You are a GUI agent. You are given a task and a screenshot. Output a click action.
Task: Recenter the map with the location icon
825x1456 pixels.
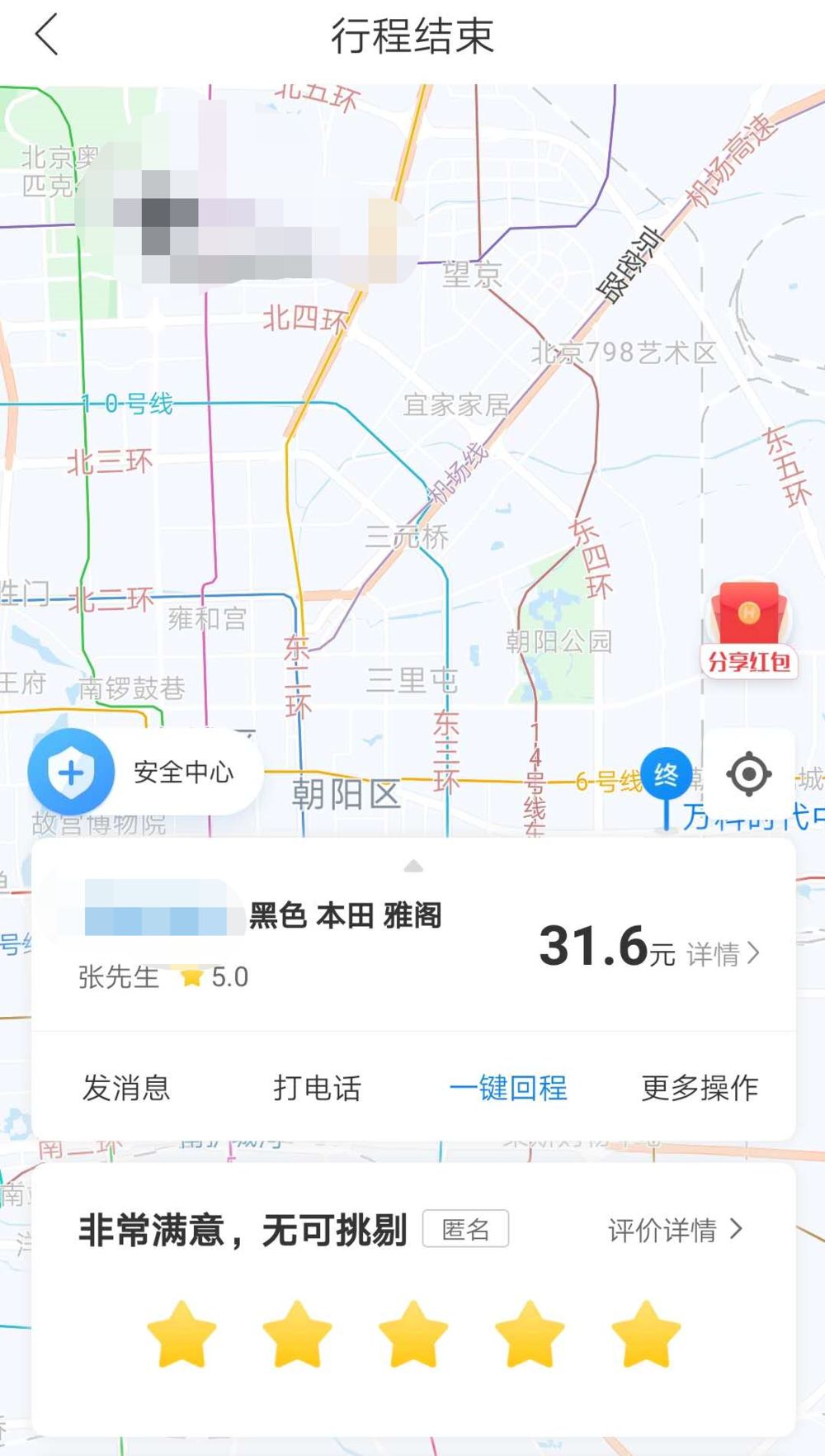point(748,774)
